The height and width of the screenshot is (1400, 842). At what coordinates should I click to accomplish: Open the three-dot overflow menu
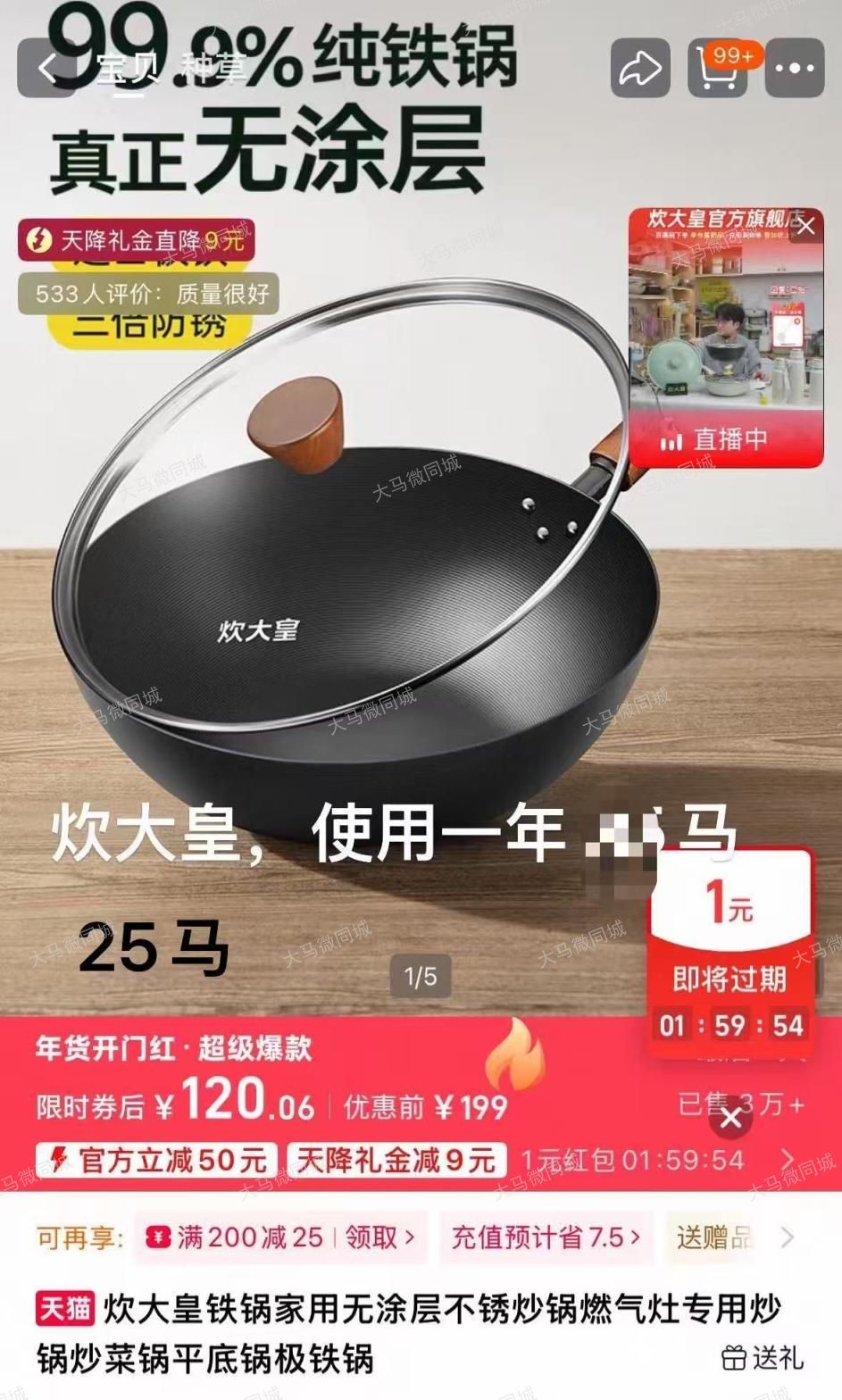(x=794, y=68)
